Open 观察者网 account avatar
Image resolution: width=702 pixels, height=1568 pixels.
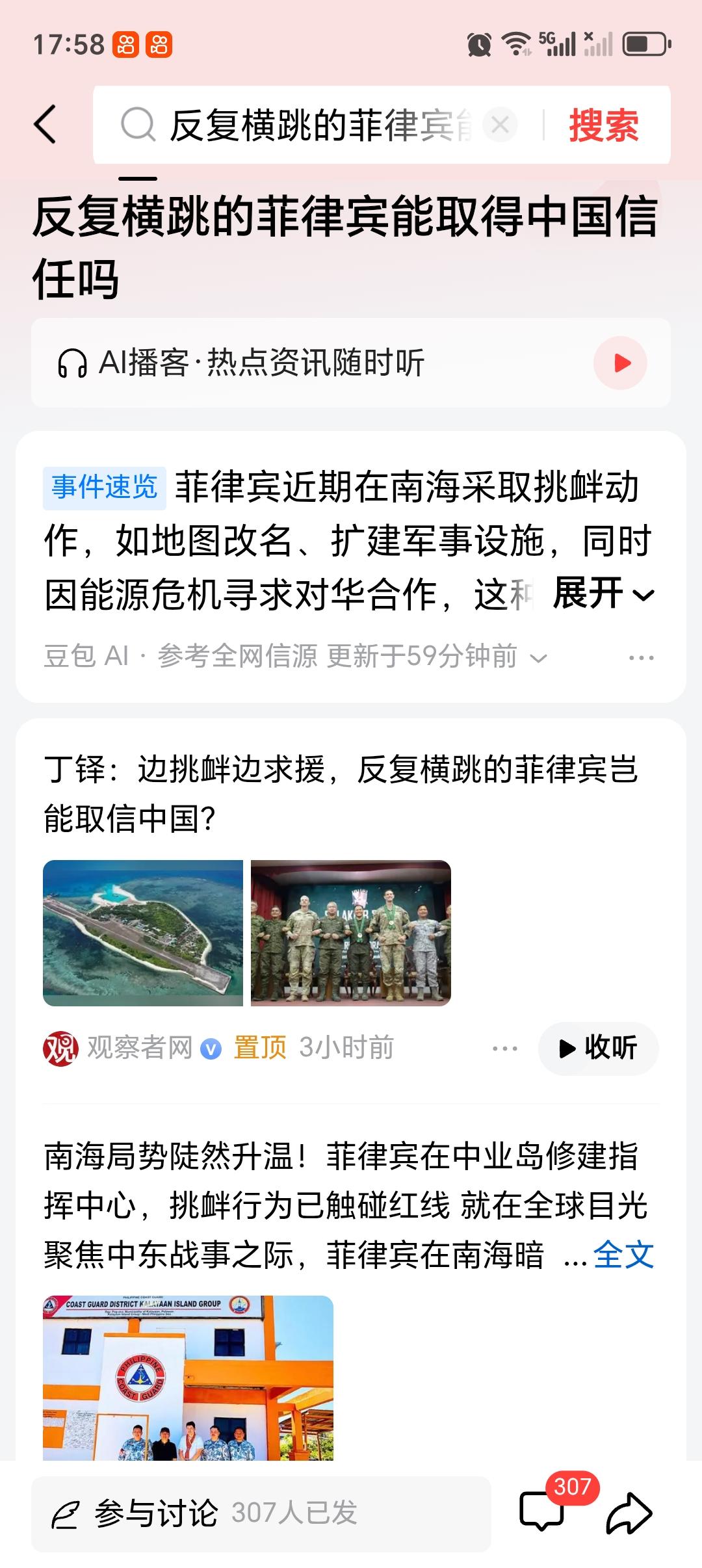(x=62, y=1047)
